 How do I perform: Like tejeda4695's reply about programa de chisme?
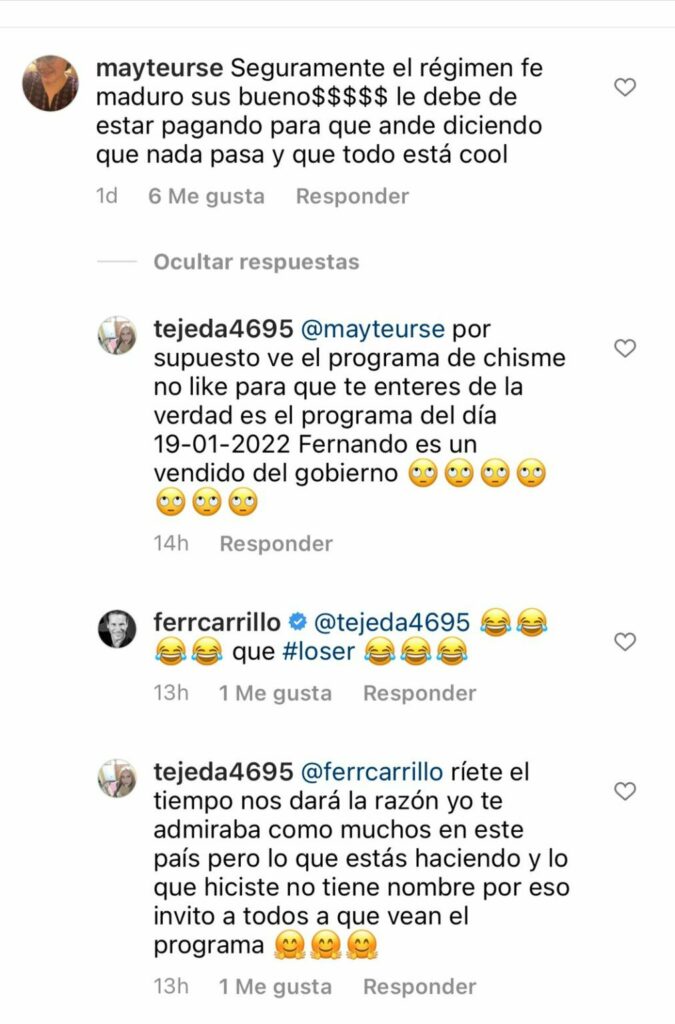[x=625, y=349]
